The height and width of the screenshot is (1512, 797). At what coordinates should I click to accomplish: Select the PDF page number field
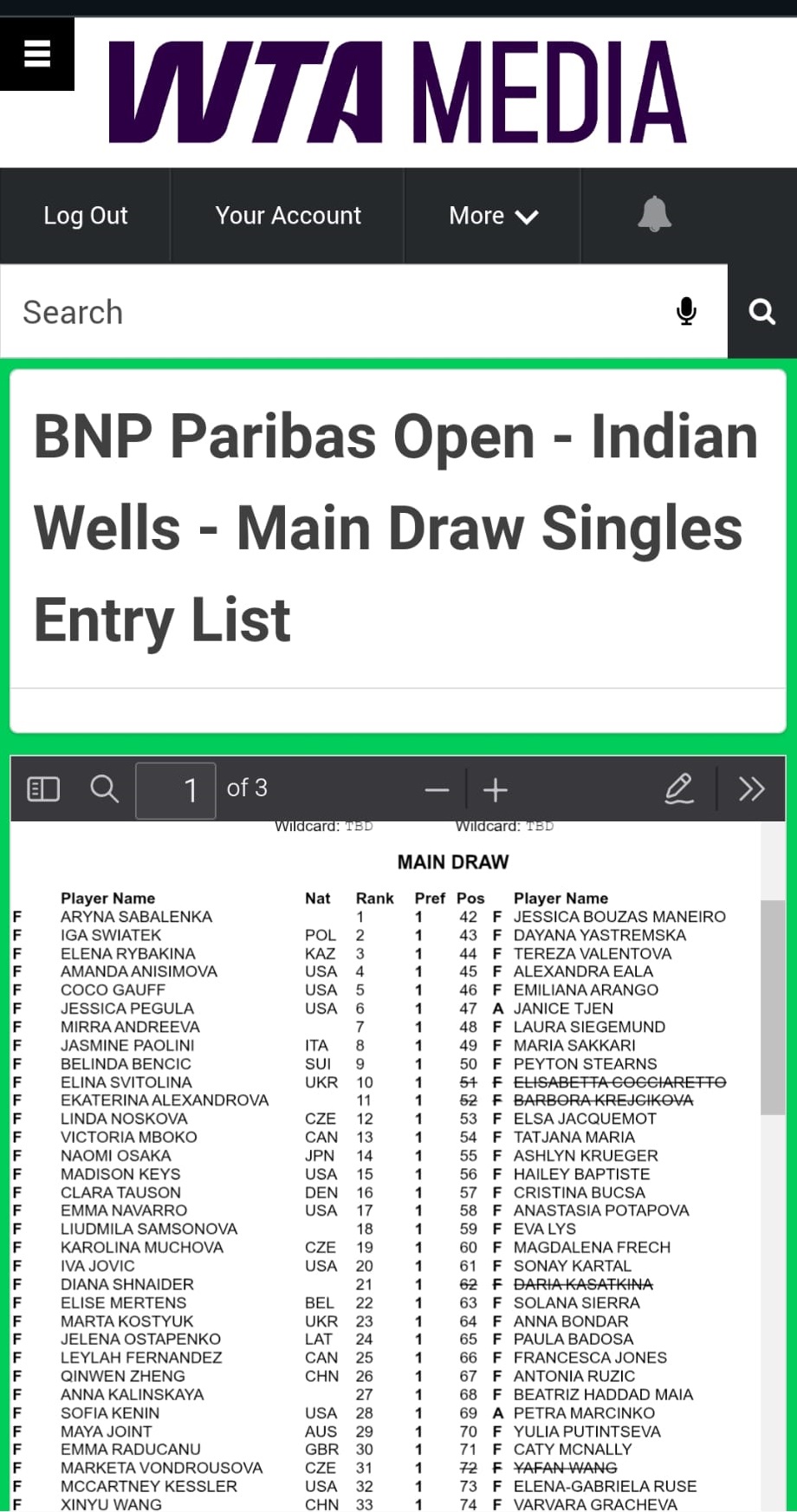pos(176,789)
